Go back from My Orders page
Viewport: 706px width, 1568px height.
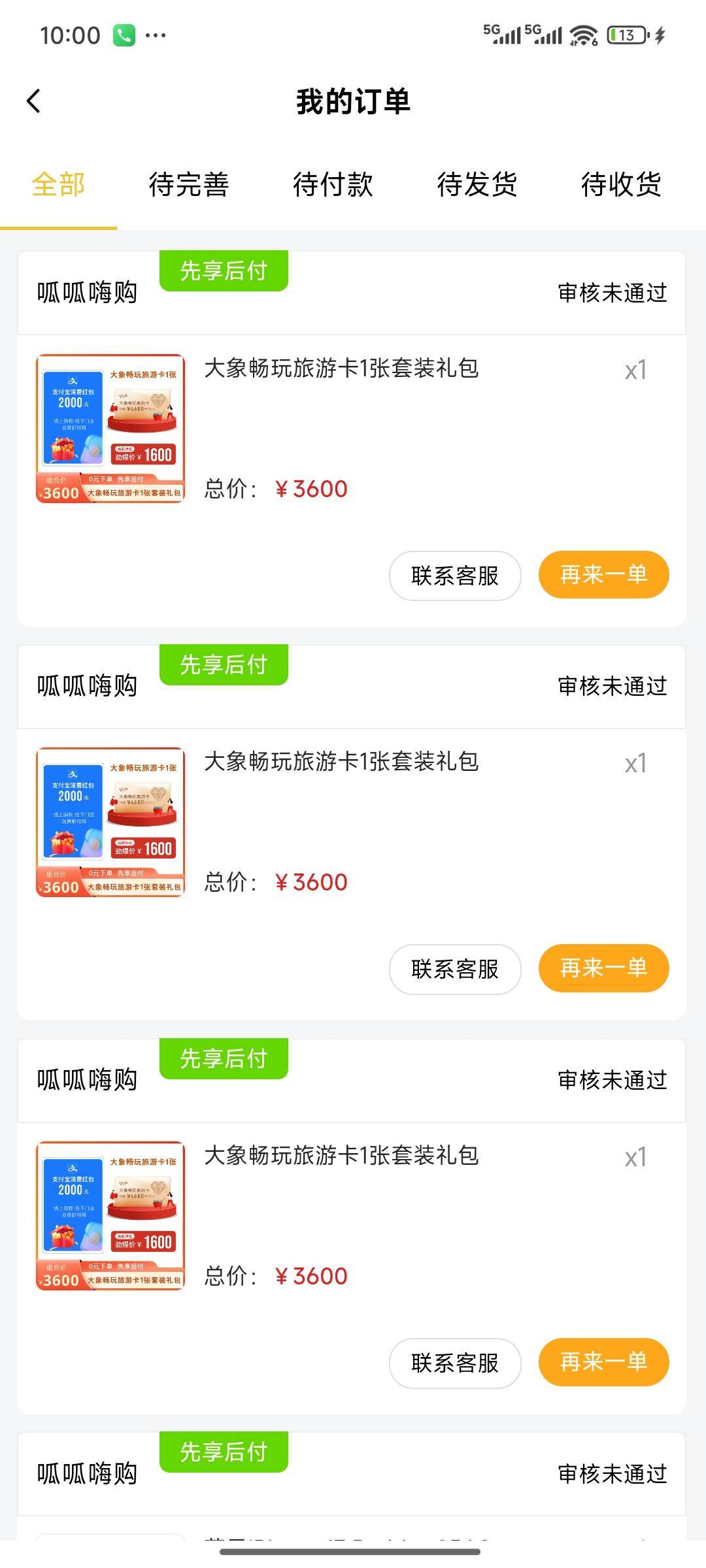[x=34, y=101]
